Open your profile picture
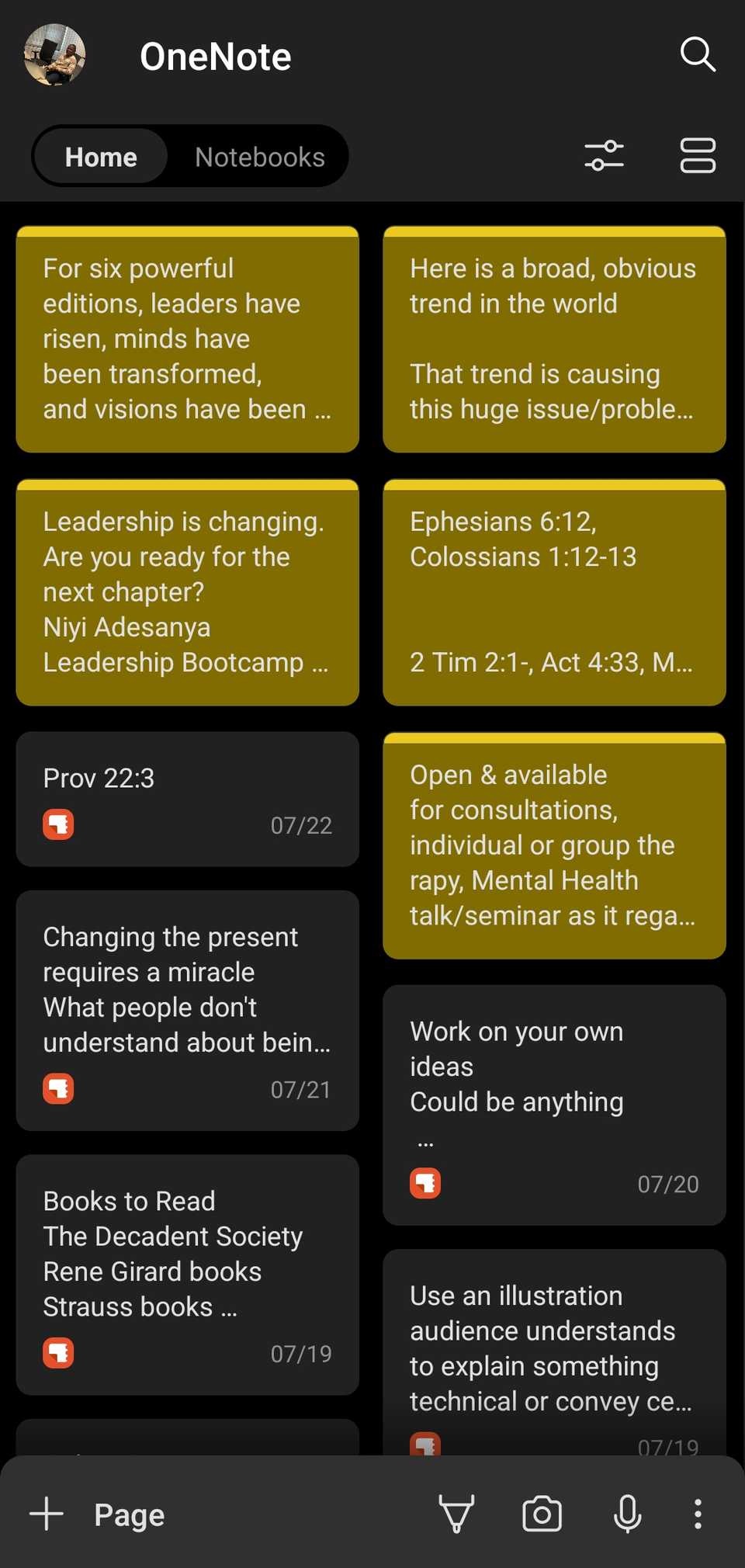Image resolution: width=745 pixels, height=1568 pixels. pyautogui.click(x=54, y=55)
